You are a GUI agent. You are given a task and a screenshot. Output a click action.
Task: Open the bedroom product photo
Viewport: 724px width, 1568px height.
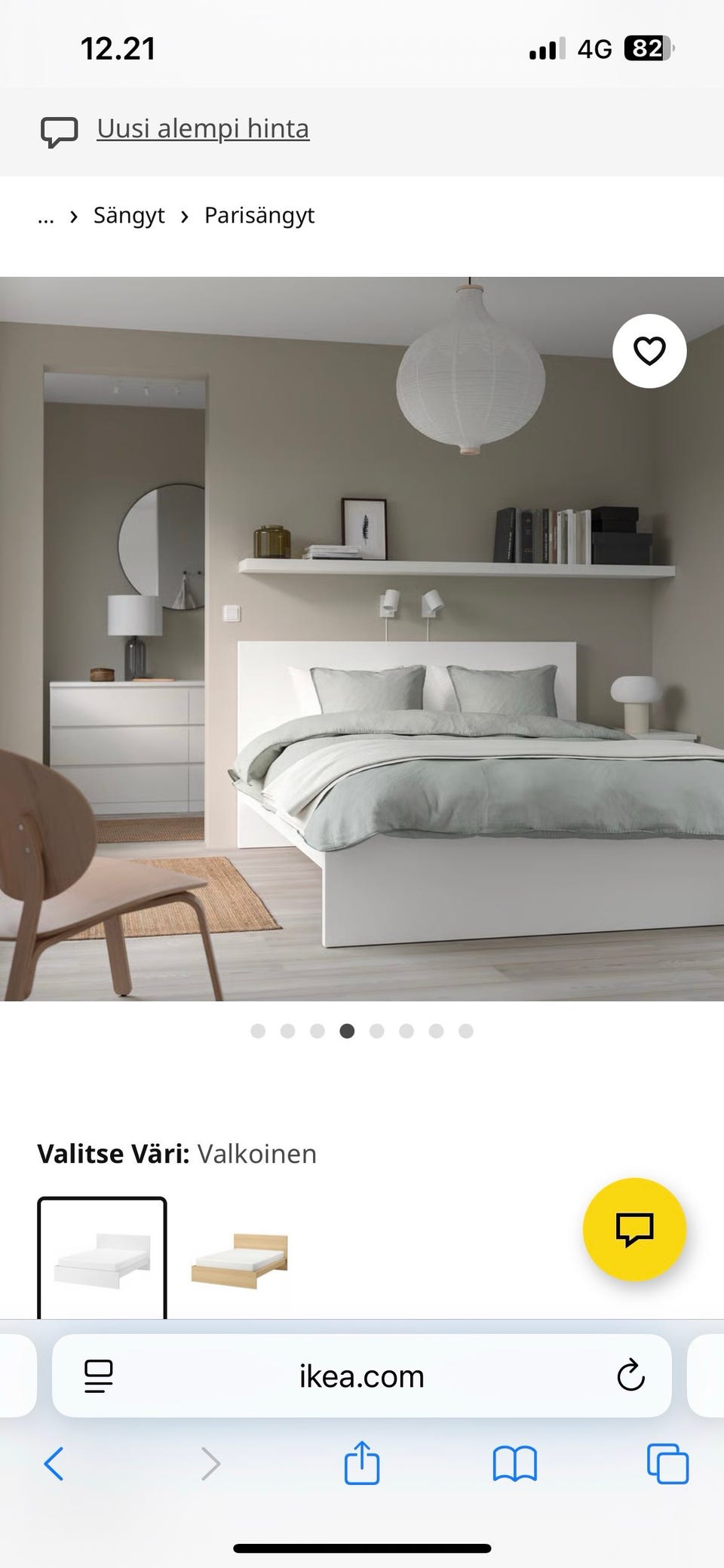point(362,638)
